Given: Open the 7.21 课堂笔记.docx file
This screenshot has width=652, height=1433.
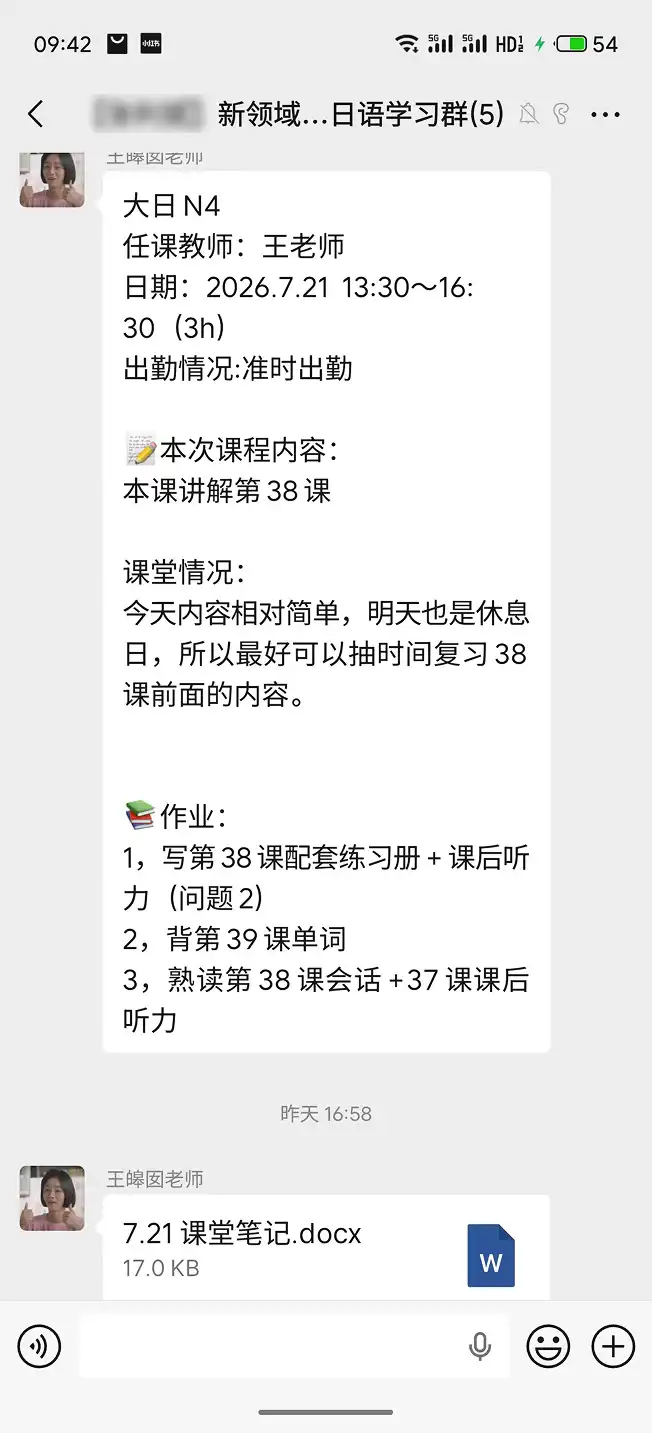Looking at the screenshot, I should (x=326, y=1247).
